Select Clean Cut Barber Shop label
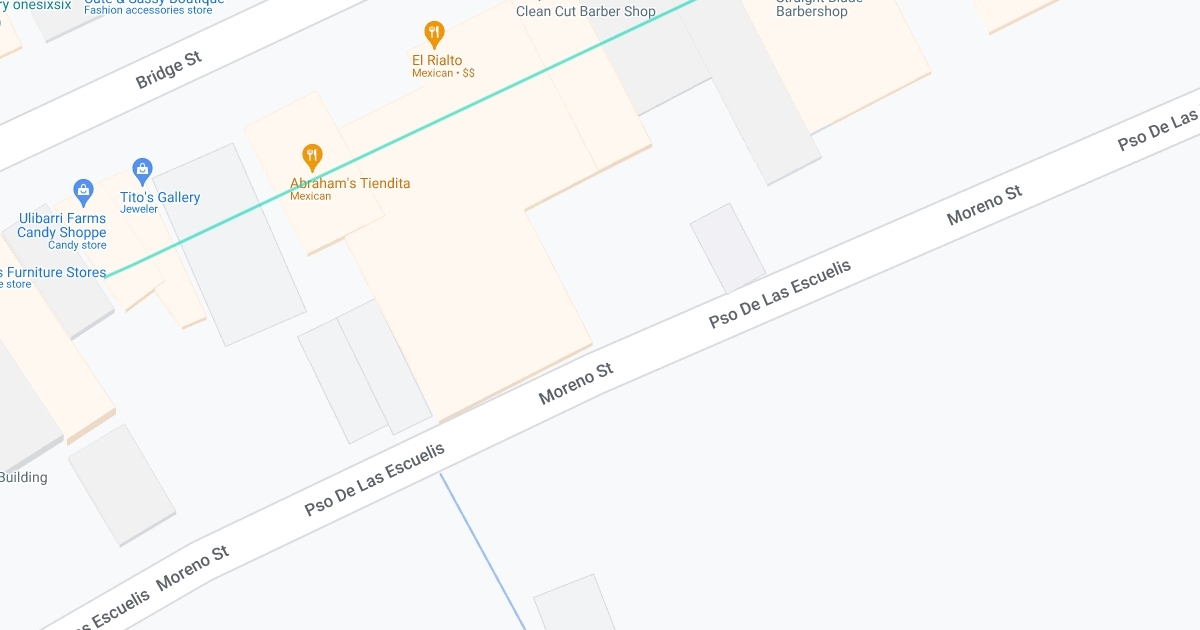Screen dimensions: 1200x630 586,12
